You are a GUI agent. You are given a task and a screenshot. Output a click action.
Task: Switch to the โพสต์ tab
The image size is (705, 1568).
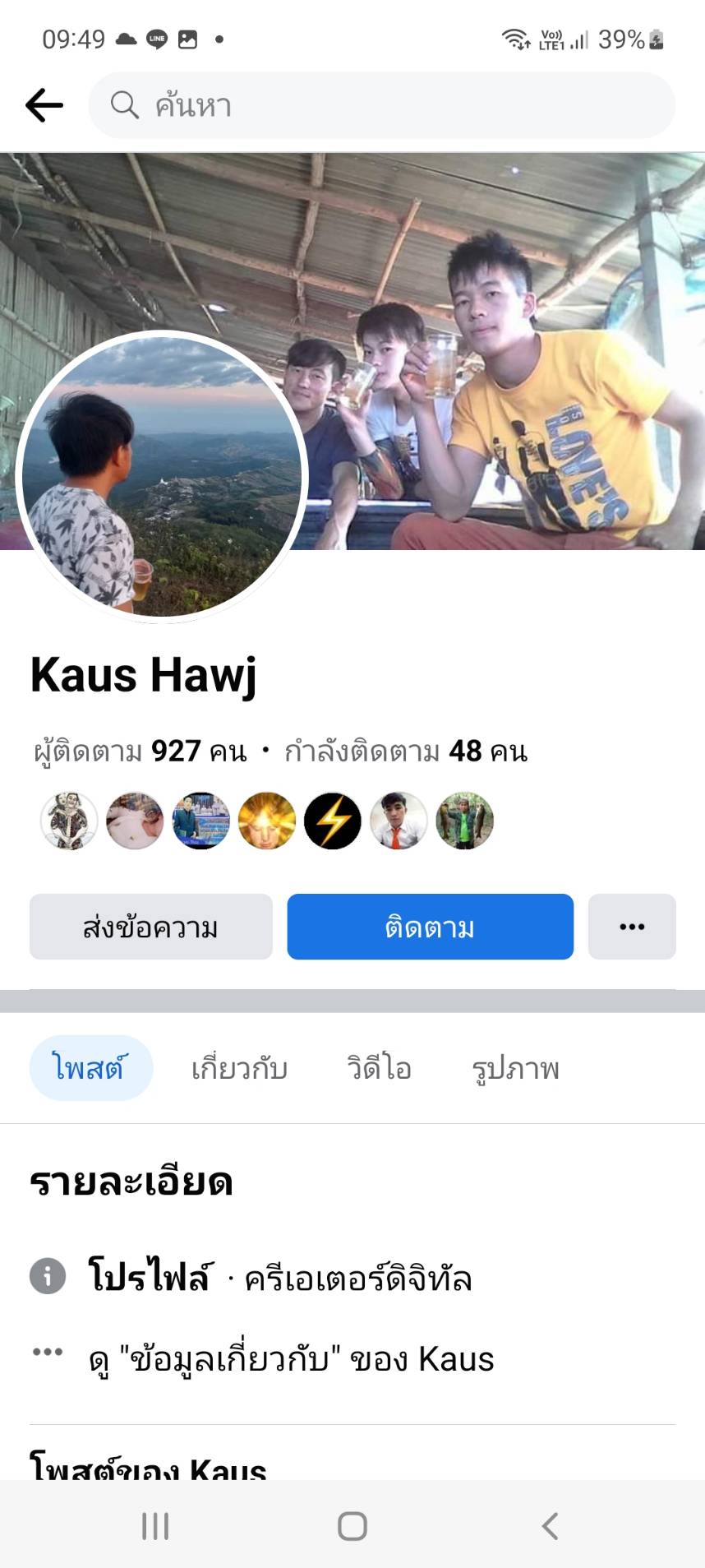coord(90,1067)
